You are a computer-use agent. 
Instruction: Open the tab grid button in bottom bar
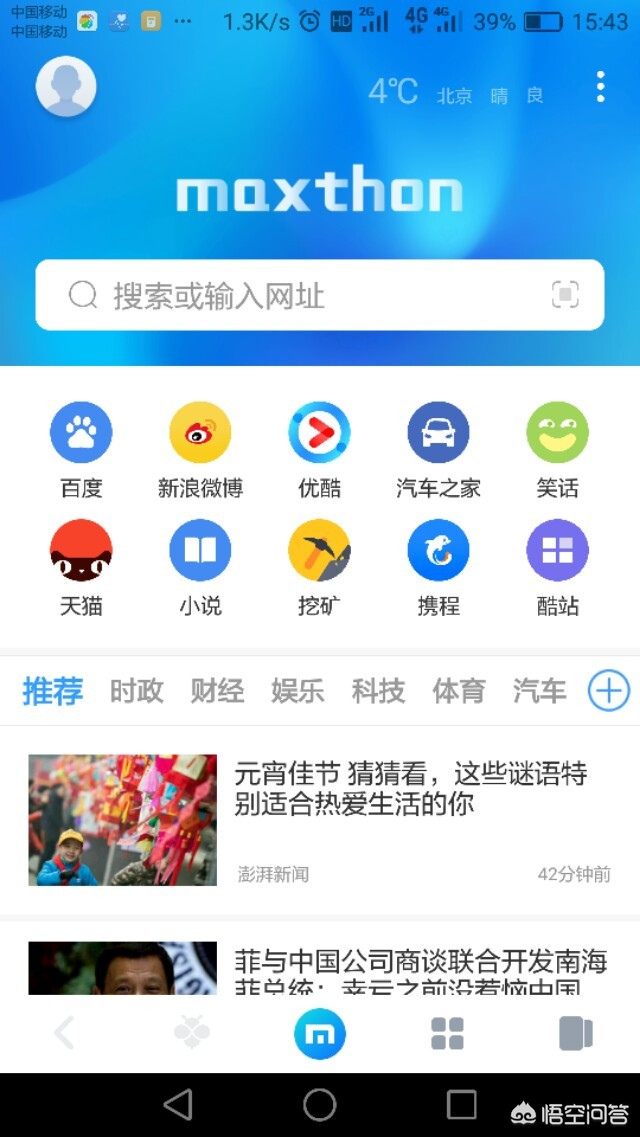coord(447,1034)
